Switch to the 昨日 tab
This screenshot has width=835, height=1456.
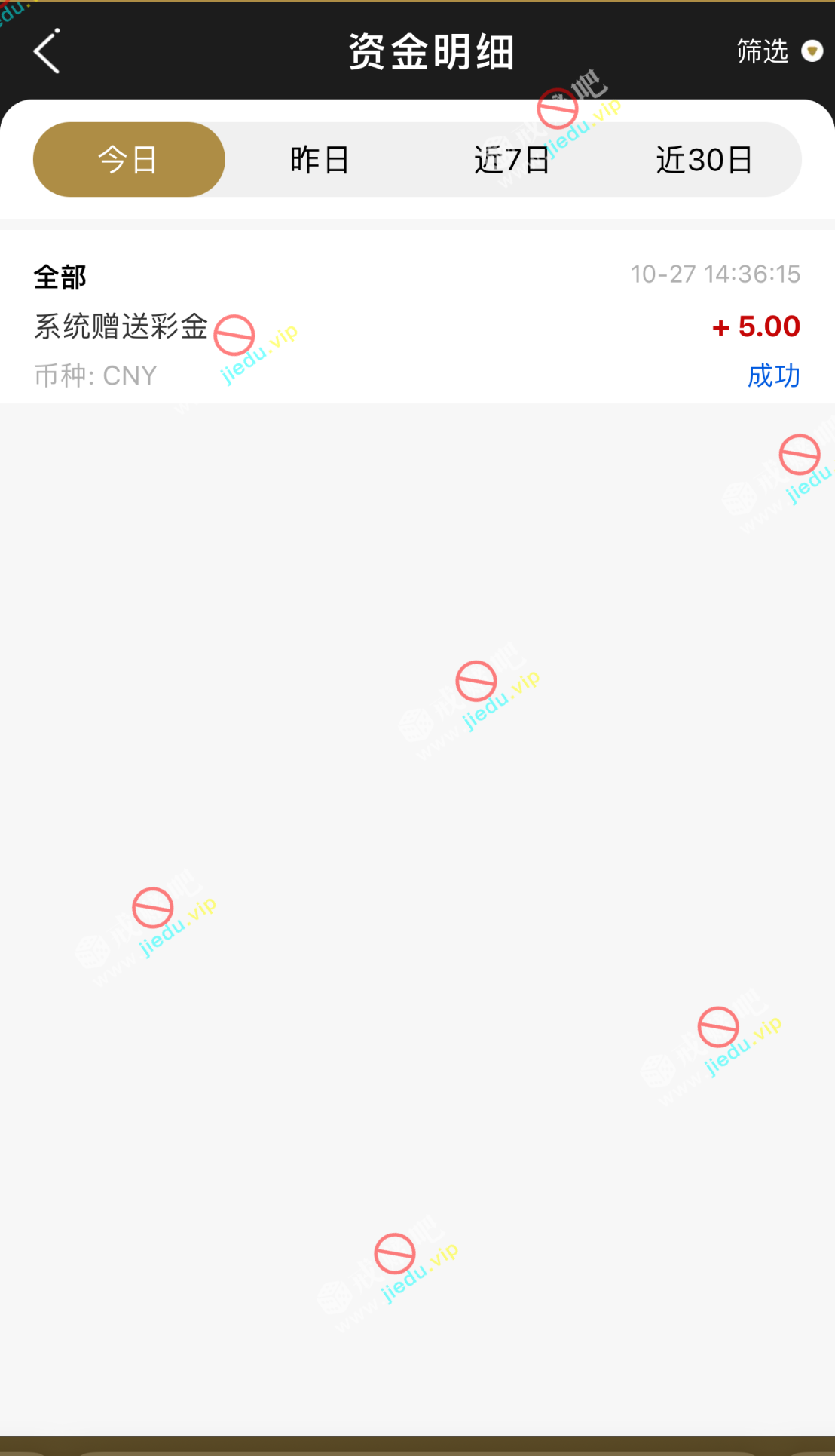(320, 160)
